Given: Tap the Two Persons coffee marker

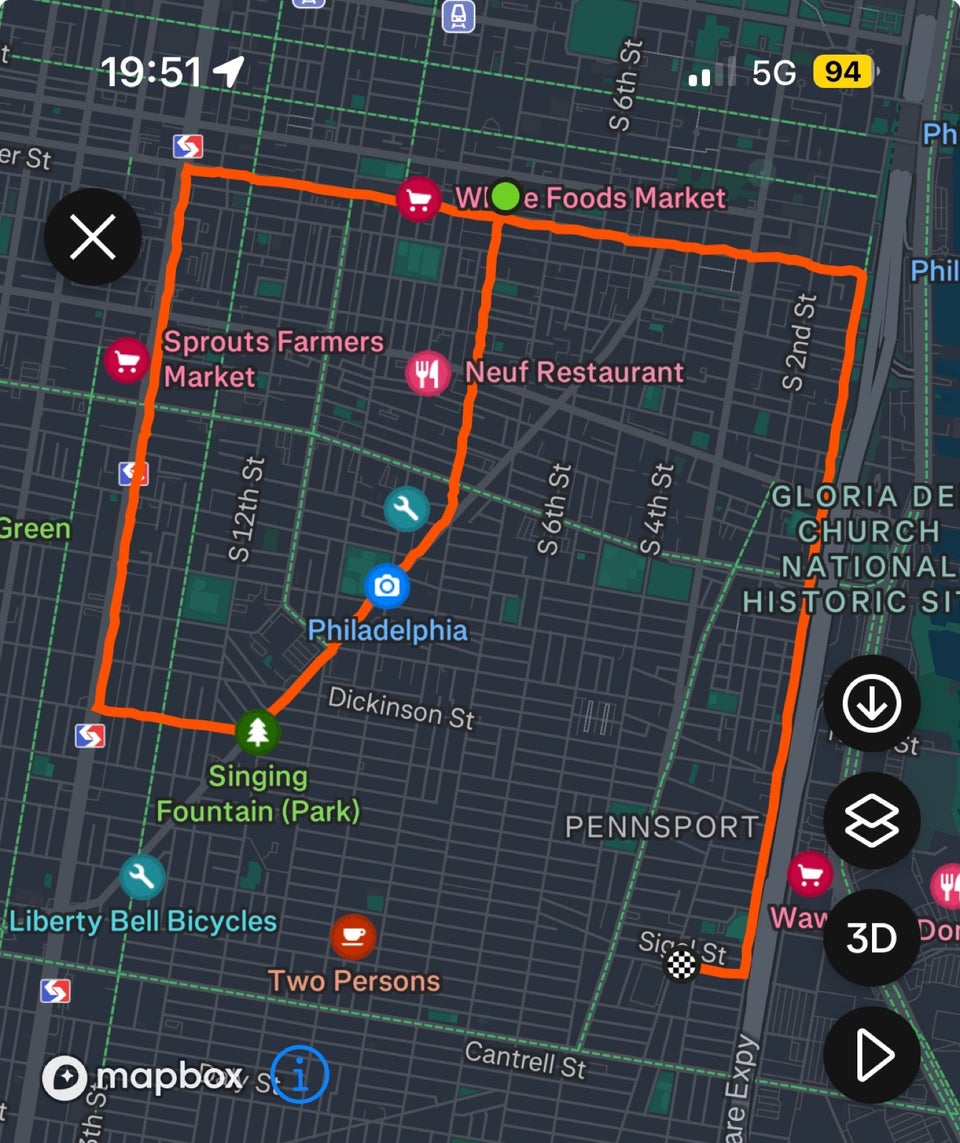Looking at the screenshot, I should click(353, 937).
